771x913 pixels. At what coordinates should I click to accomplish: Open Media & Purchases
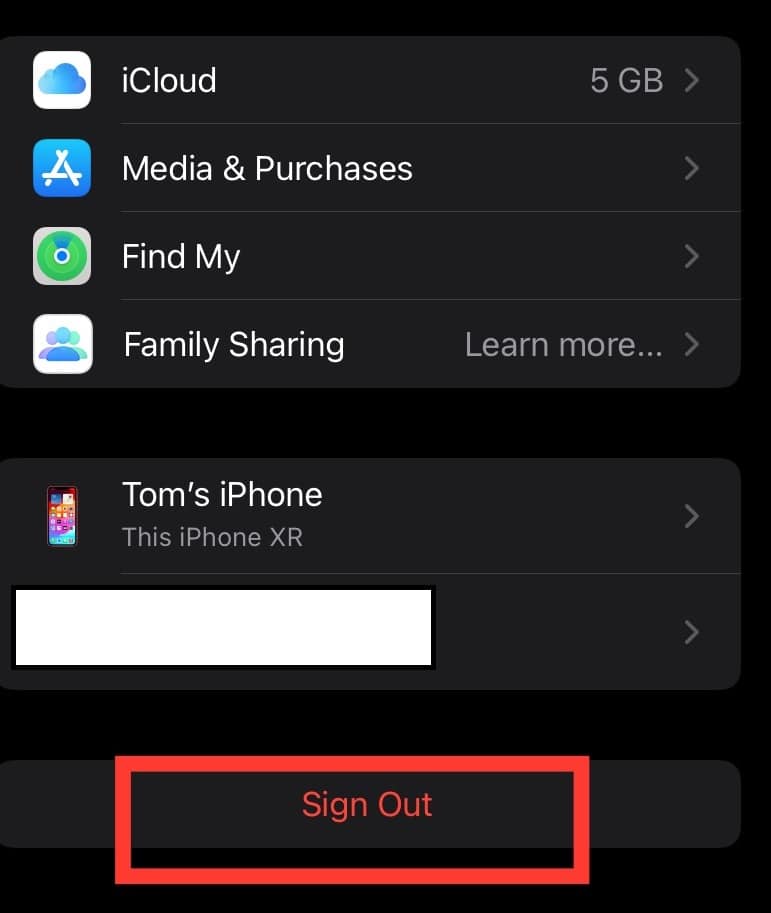pos(370,168)
